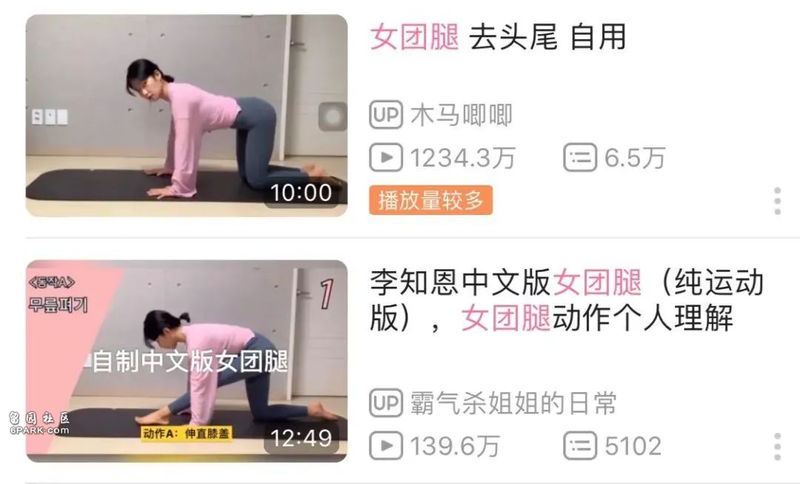The height and width of the screenshot is (484, 800).
Task: Open video titled 女团腿 去头尾 自用
Action: 498,37
